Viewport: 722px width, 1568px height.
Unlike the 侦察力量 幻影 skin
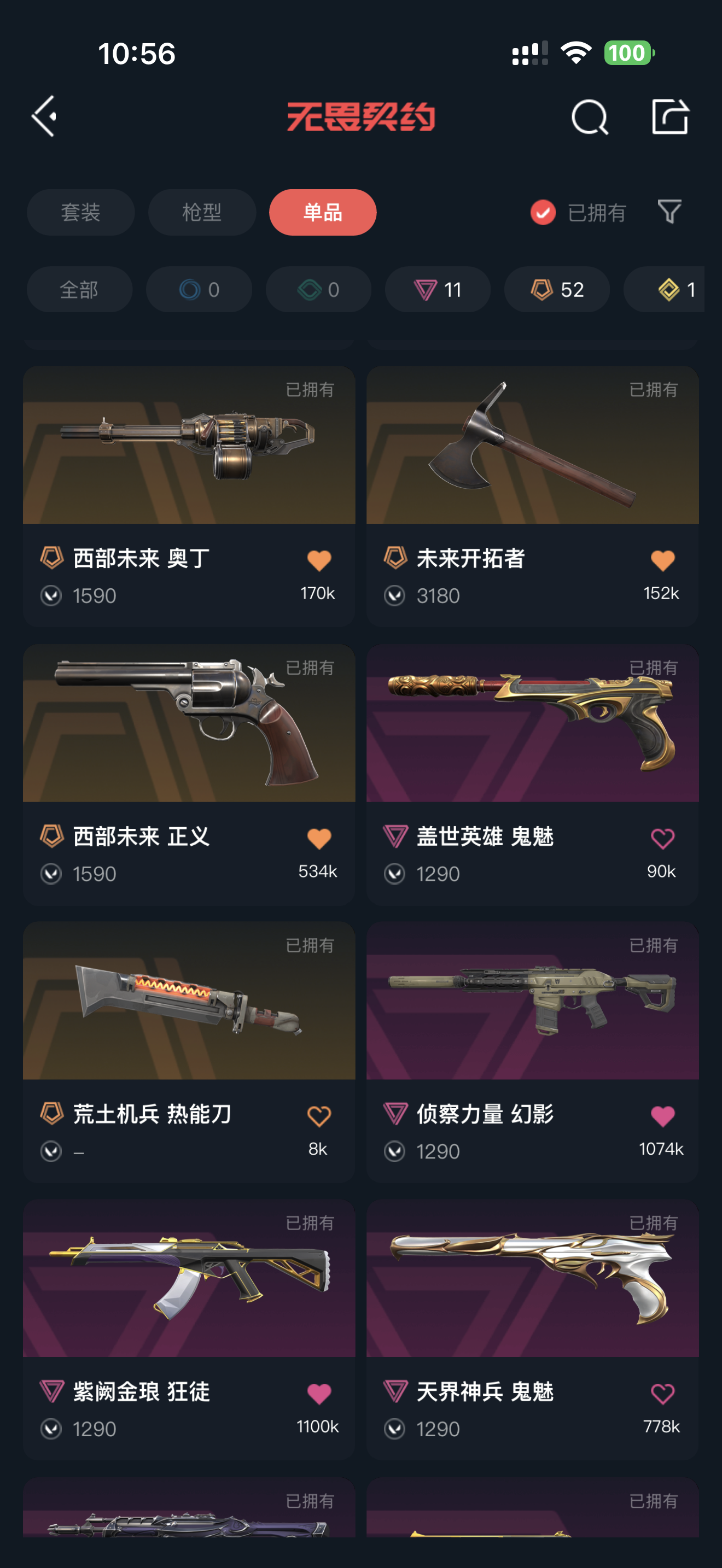662,1116
